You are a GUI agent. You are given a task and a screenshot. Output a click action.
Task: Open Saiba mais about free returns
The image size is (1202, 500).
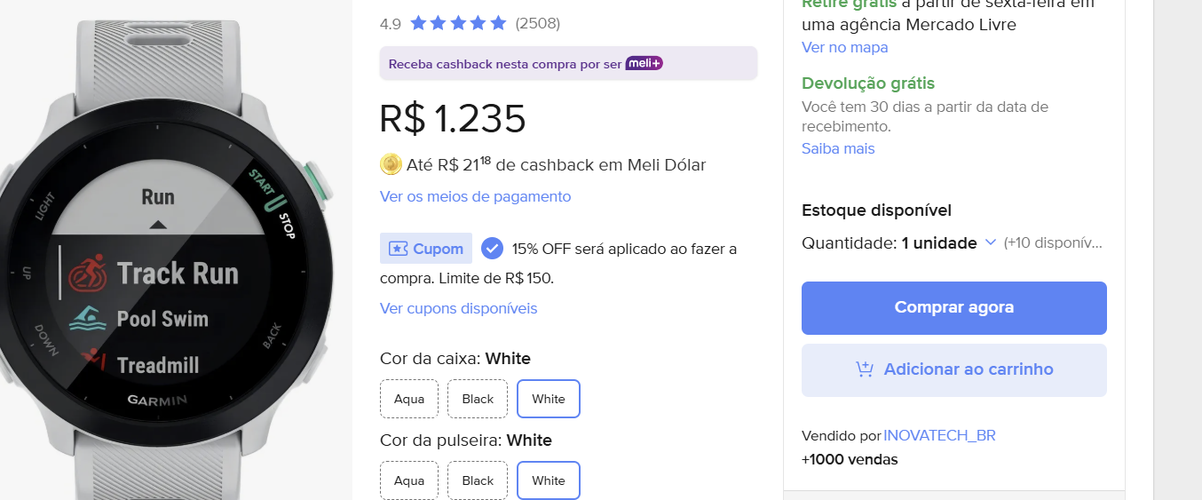[x=837, y=149]
